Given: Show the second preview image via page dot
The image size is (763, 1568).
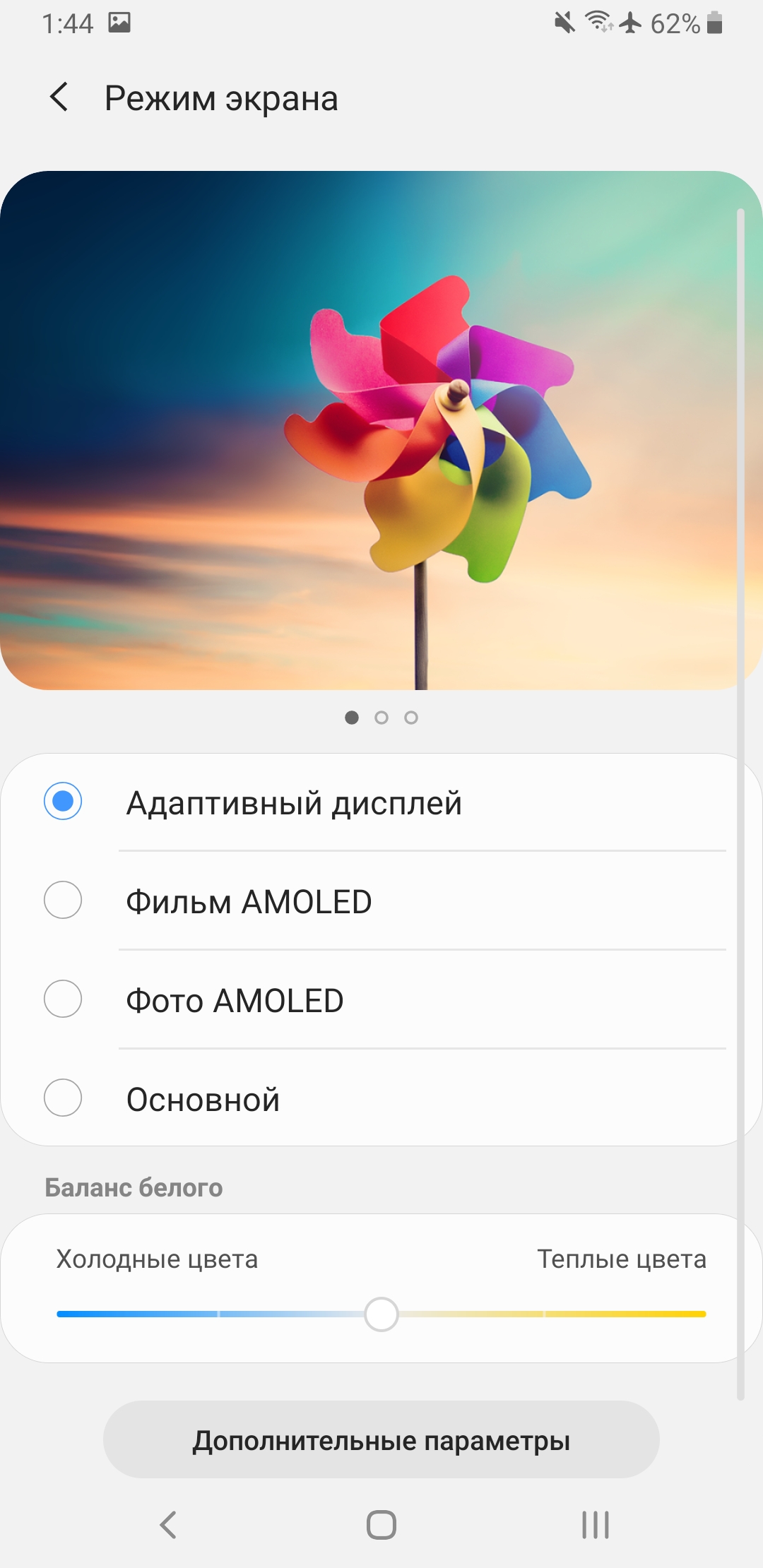Looking at the screenshot, I should pos(381,718).
